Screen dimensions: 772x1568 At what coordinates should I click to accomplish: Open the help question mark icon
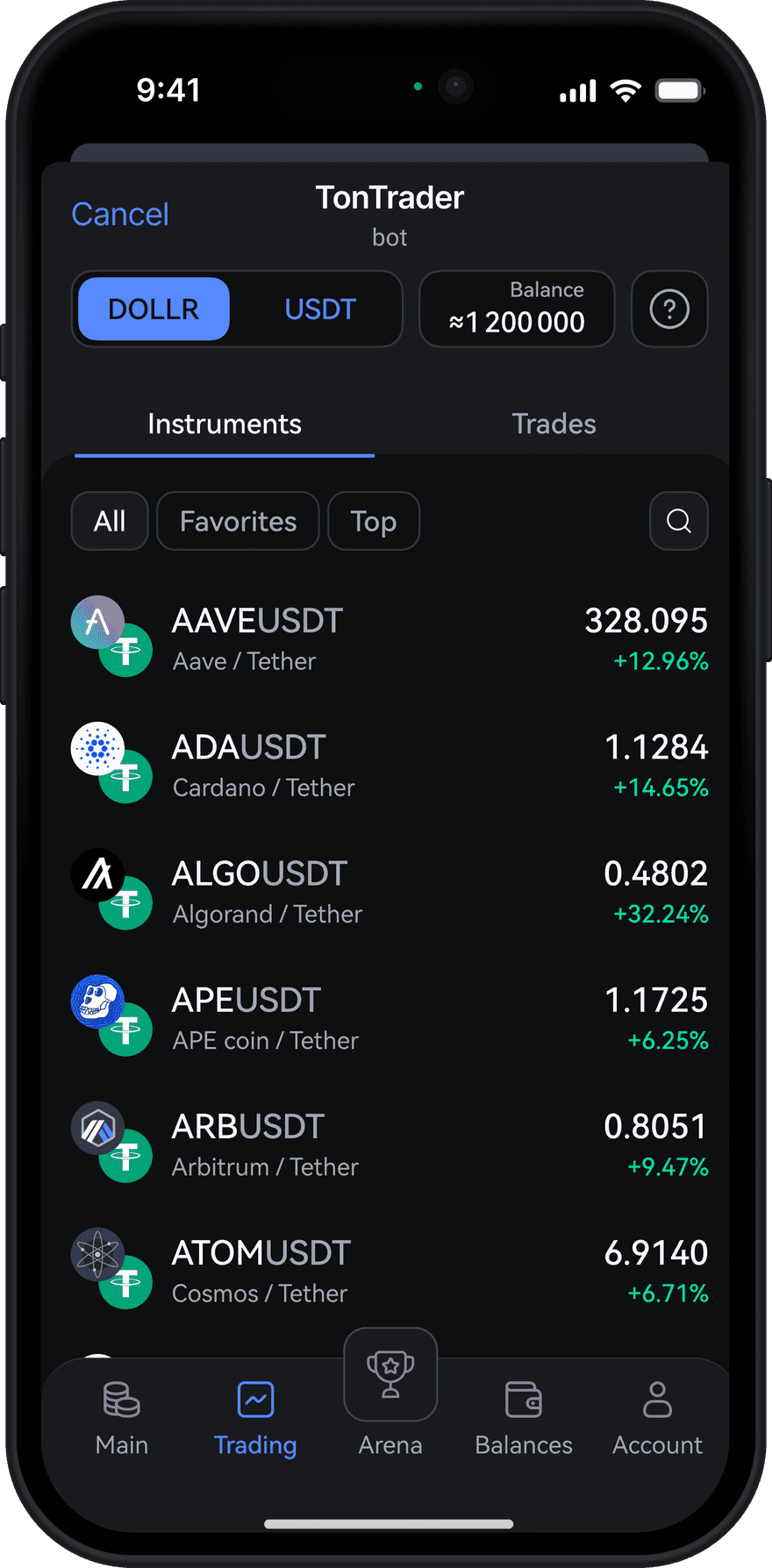(669, 310)
